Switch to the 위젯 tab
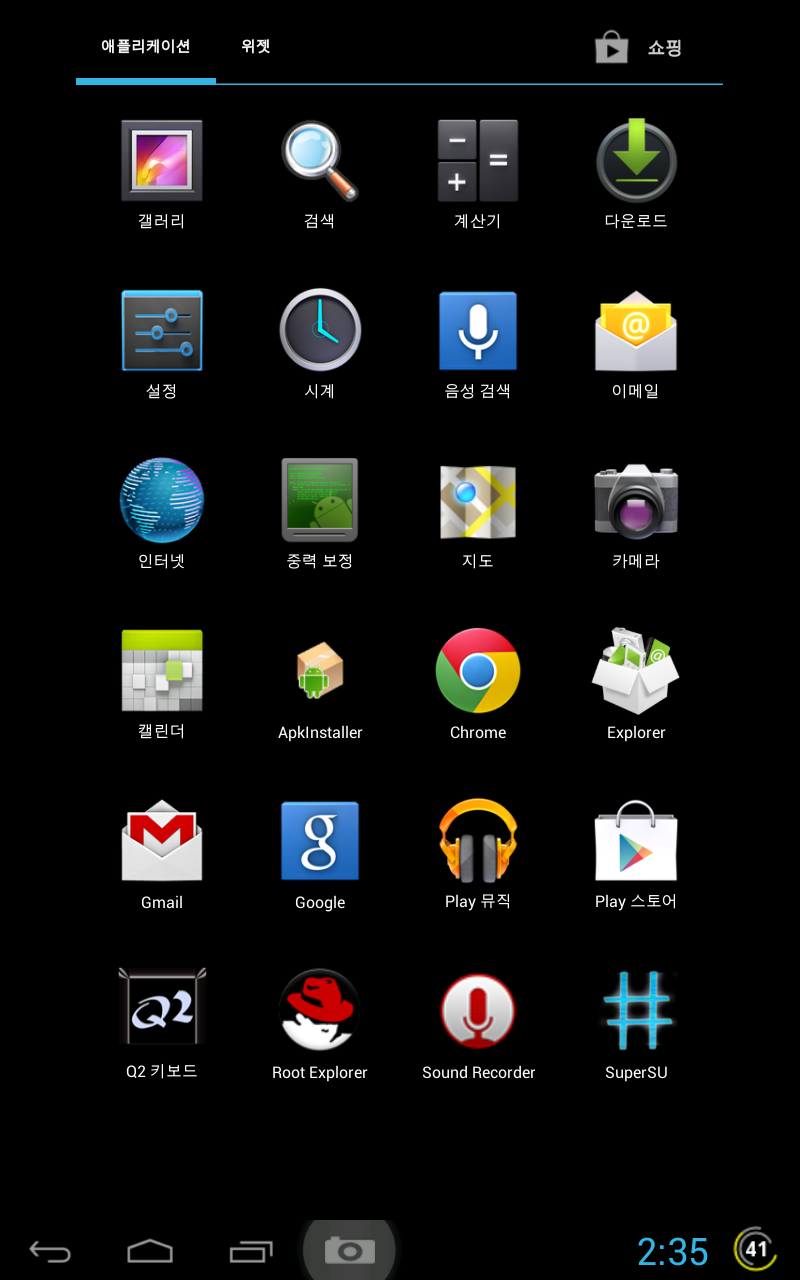This screenshot has width=800, height=1280. [x=256, y=46]
